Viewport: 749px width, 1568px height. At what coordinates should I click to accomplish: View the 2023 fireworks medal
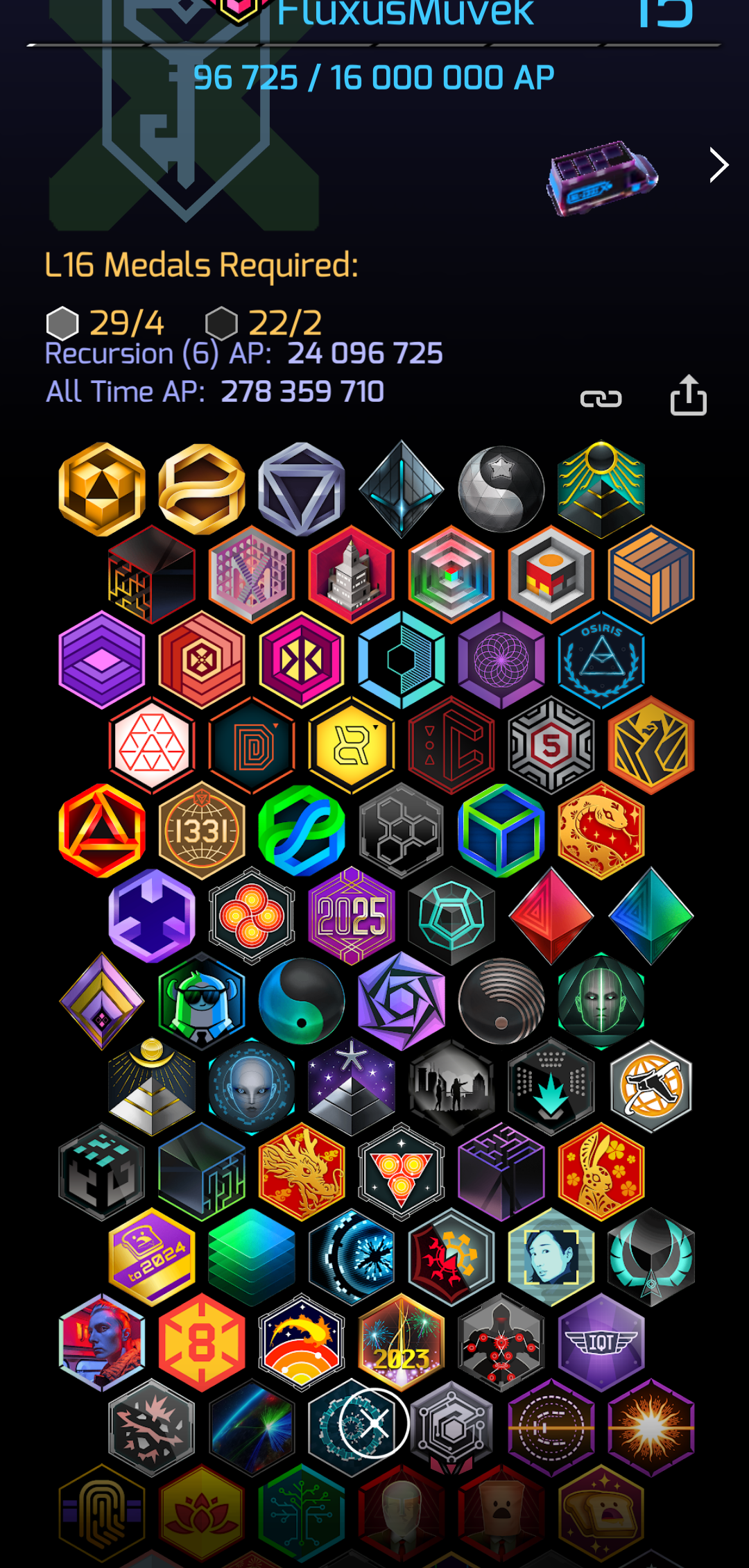(402, 1342)
